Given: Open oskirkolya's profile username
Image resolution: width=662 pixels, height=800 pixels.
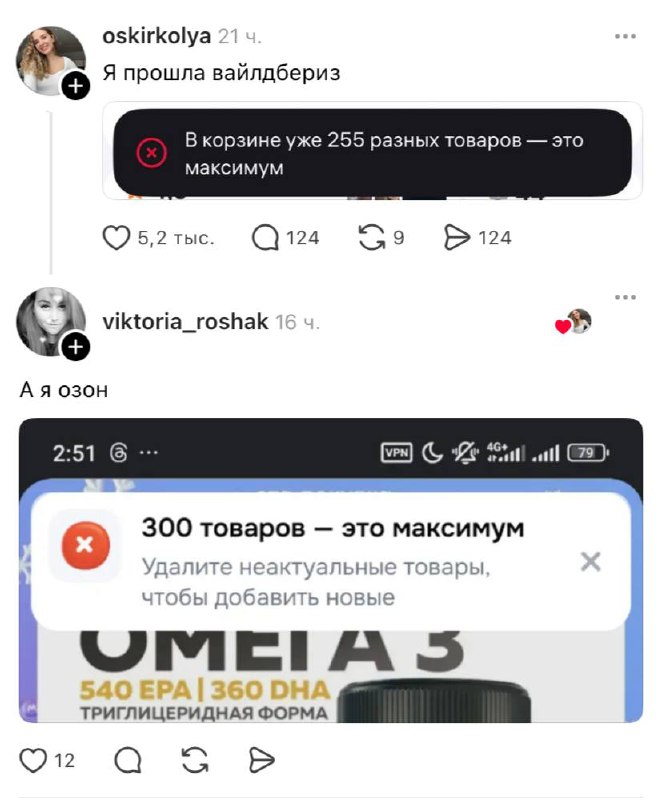Looking at the screenshot, I should coord(157,37).
